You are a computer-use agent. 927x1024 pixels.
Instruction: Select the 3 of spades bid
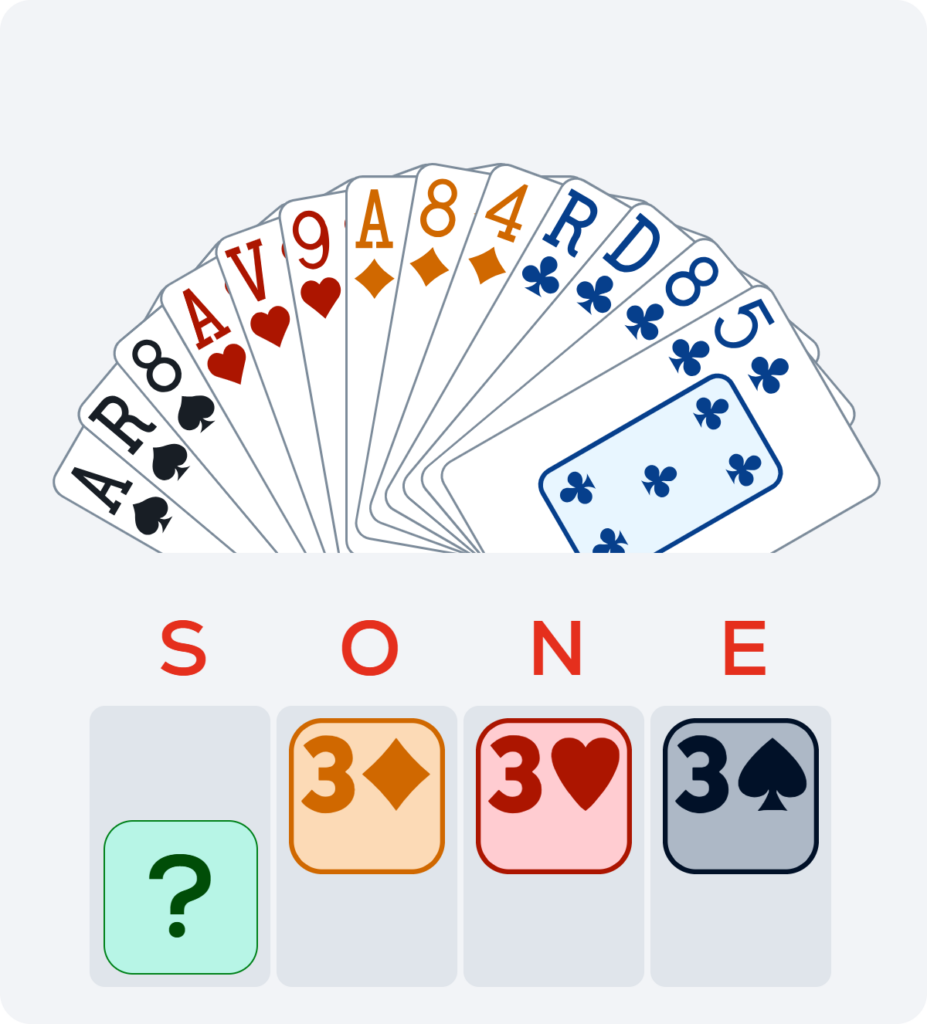[x=740, y=795]
